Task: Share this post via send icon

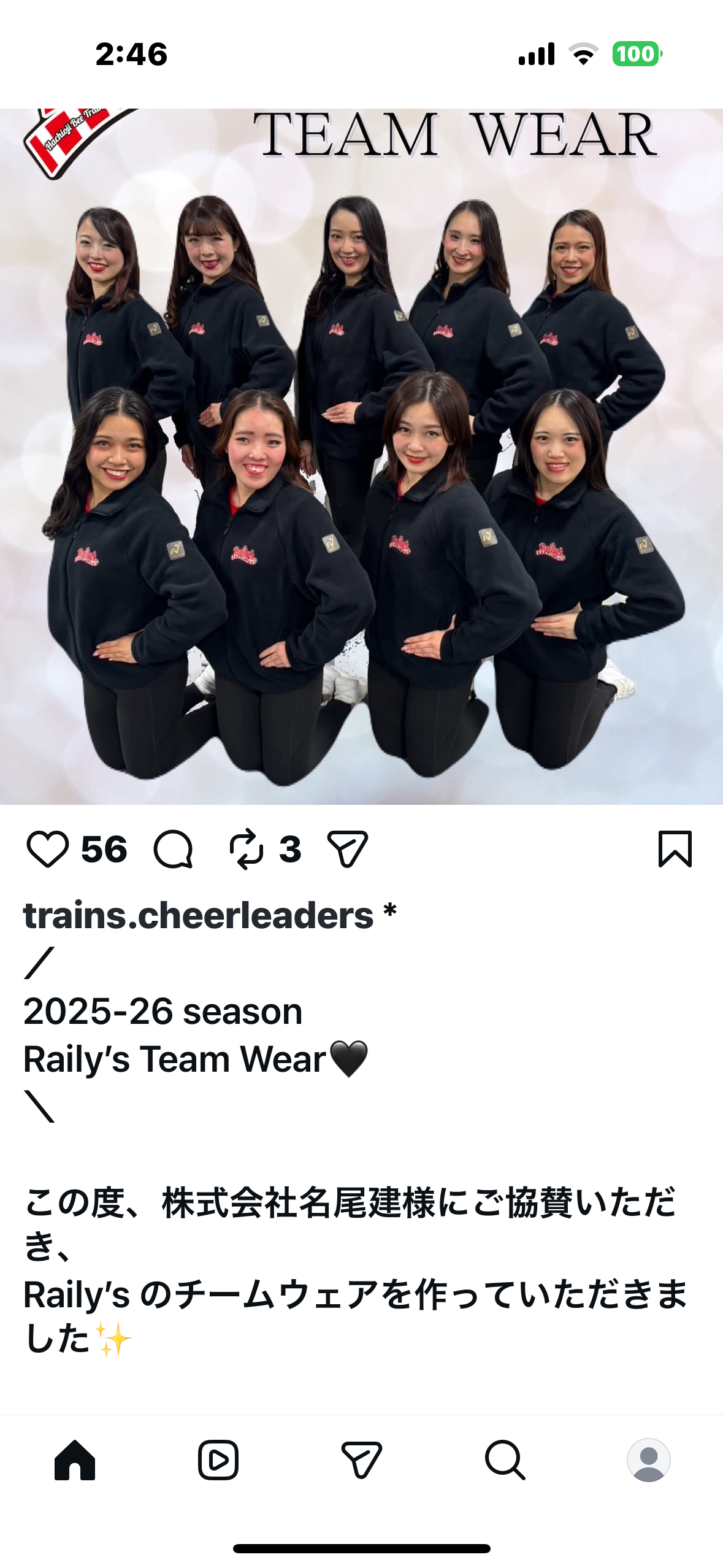Action: tap(347, 849)
